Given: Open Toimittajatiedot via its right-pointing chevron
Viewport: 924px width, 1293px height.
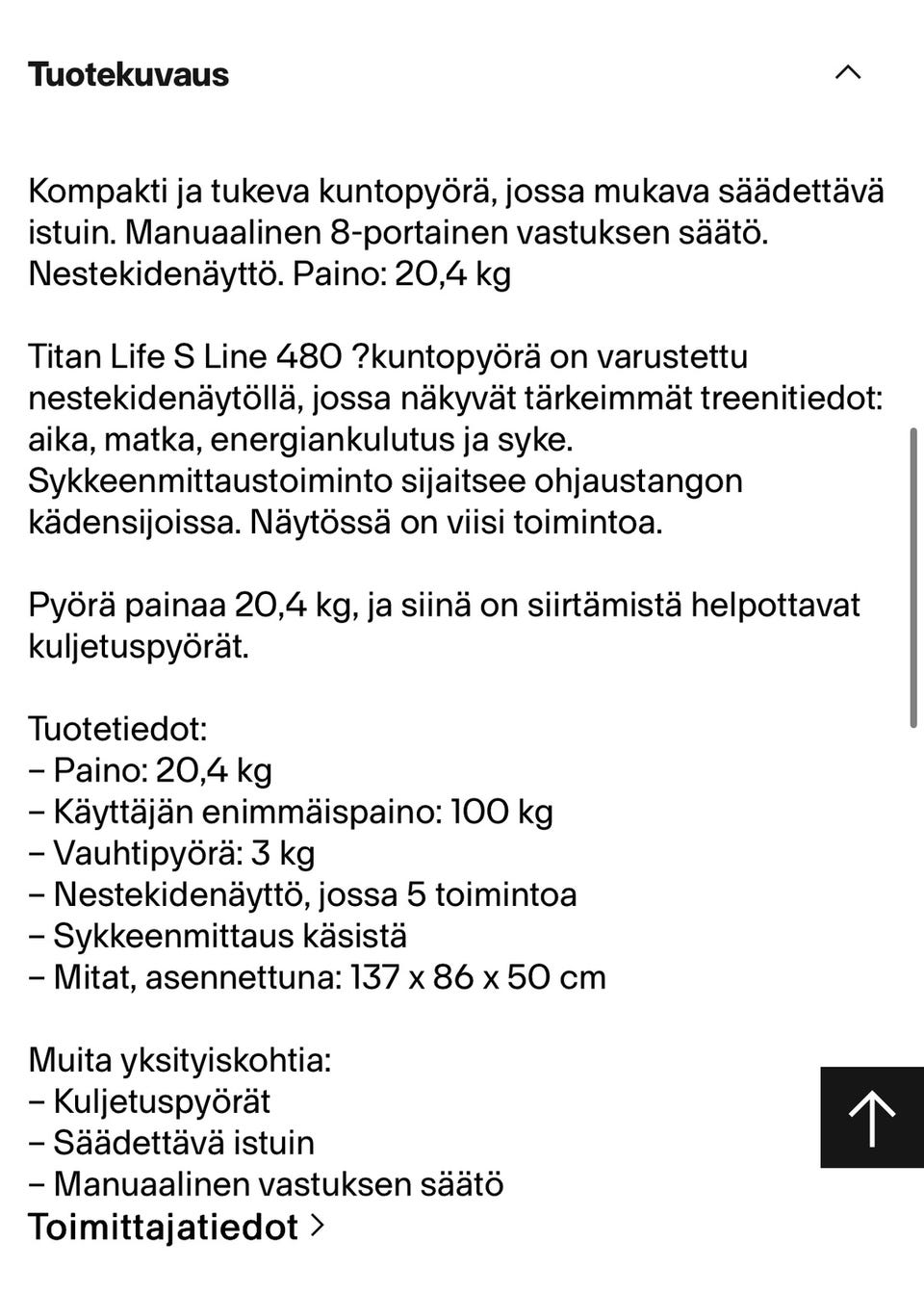Looking at the screenshot, I should pyautogui.click(x=318, y=1227).
